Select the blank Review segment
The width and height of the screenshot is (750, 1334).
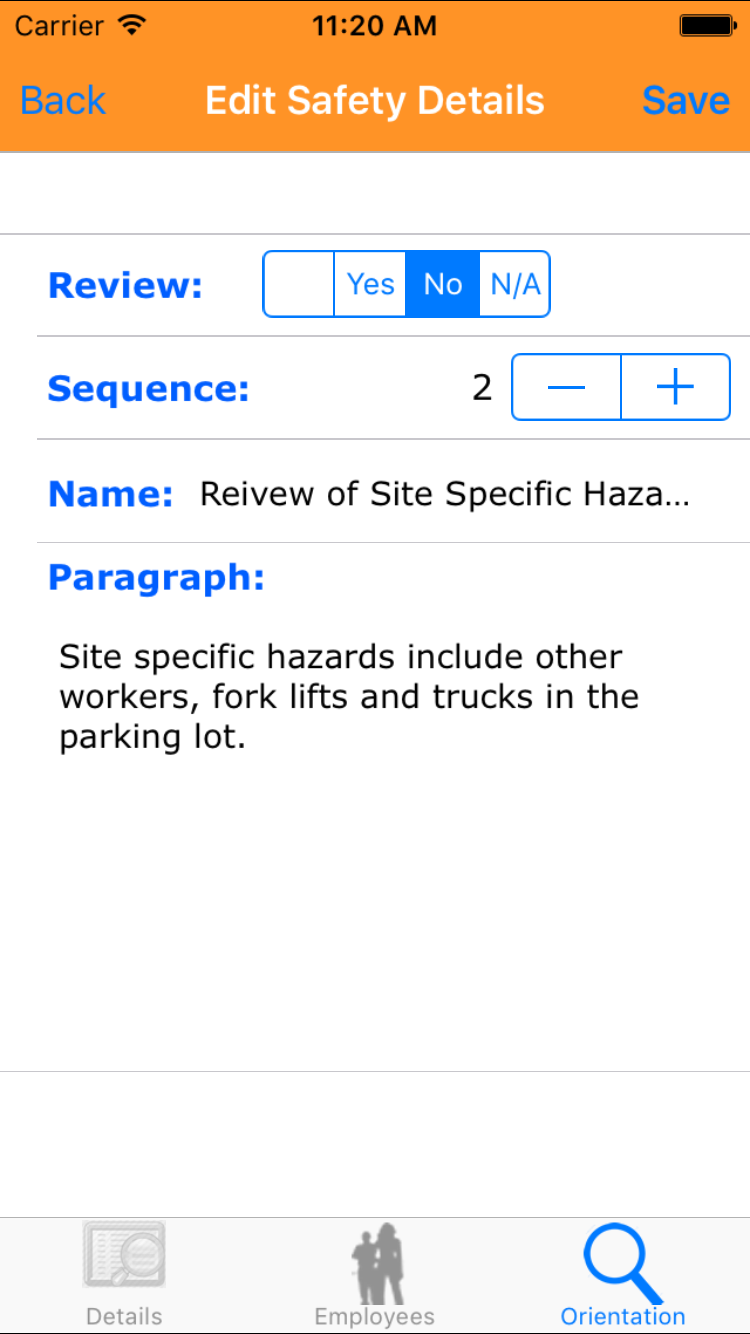click(x=298, y=284)
